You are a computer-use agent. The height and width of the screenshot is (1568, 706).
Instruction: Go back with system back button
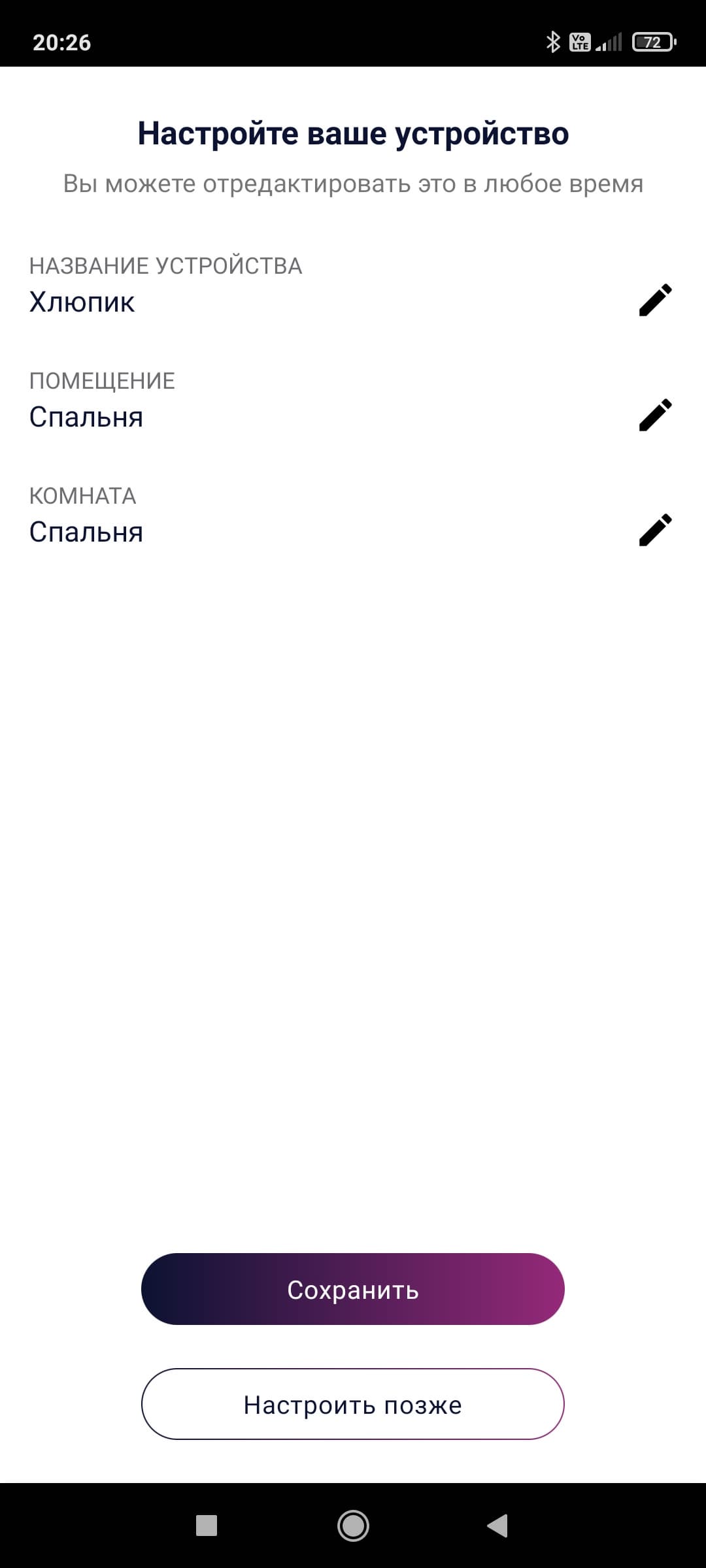[x=497, y=1526]
